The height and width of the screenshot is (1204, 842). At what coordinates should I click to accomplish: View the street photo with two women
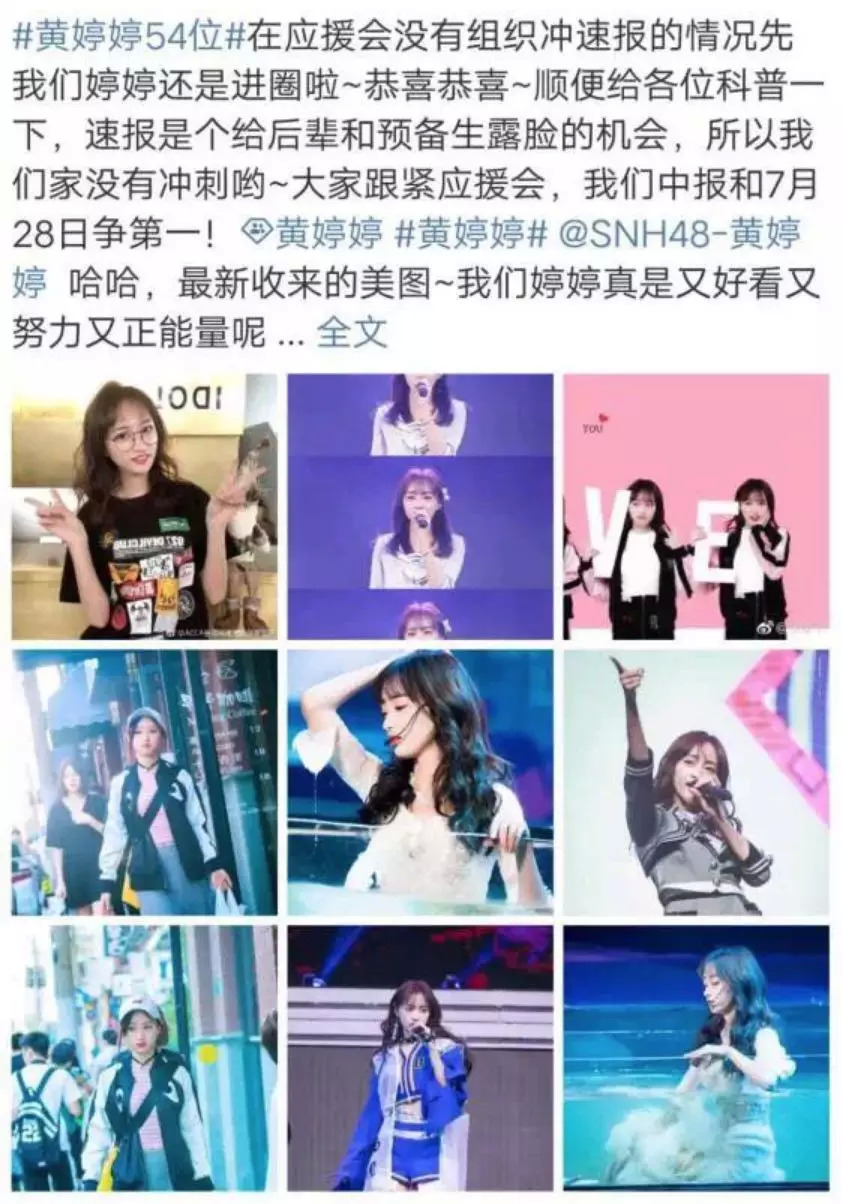[x=145, y=782]
